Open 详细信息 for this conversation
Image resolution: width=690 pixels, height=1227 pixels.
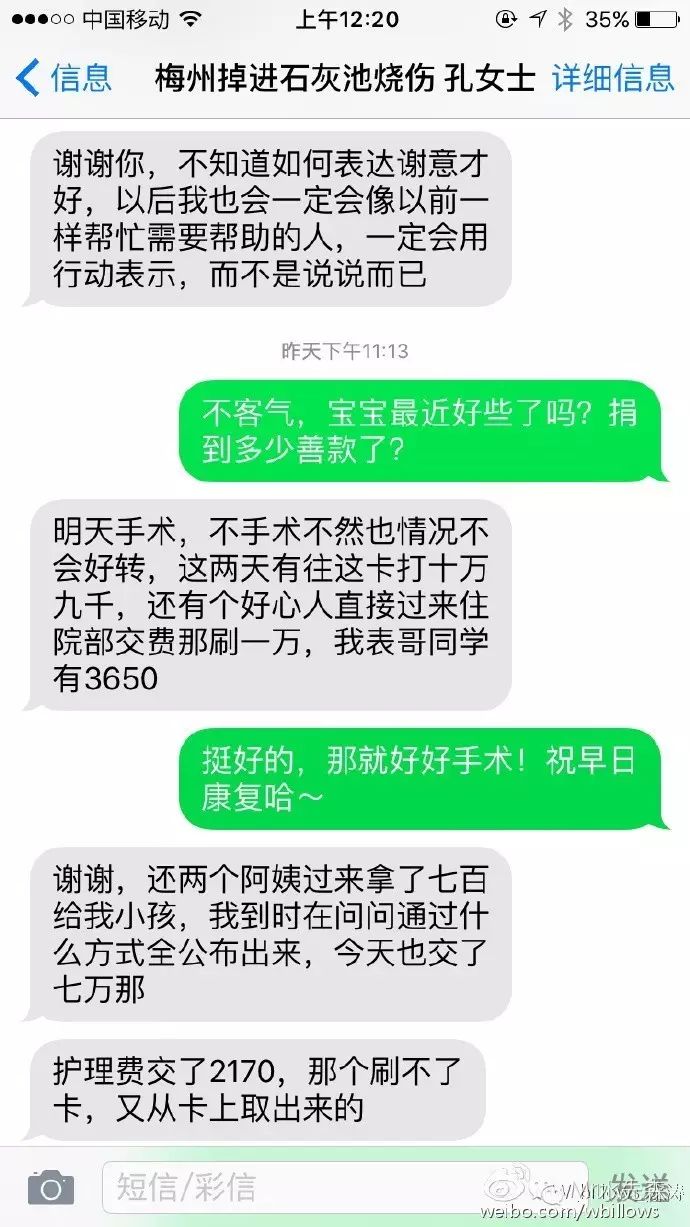tap(613, 78)
